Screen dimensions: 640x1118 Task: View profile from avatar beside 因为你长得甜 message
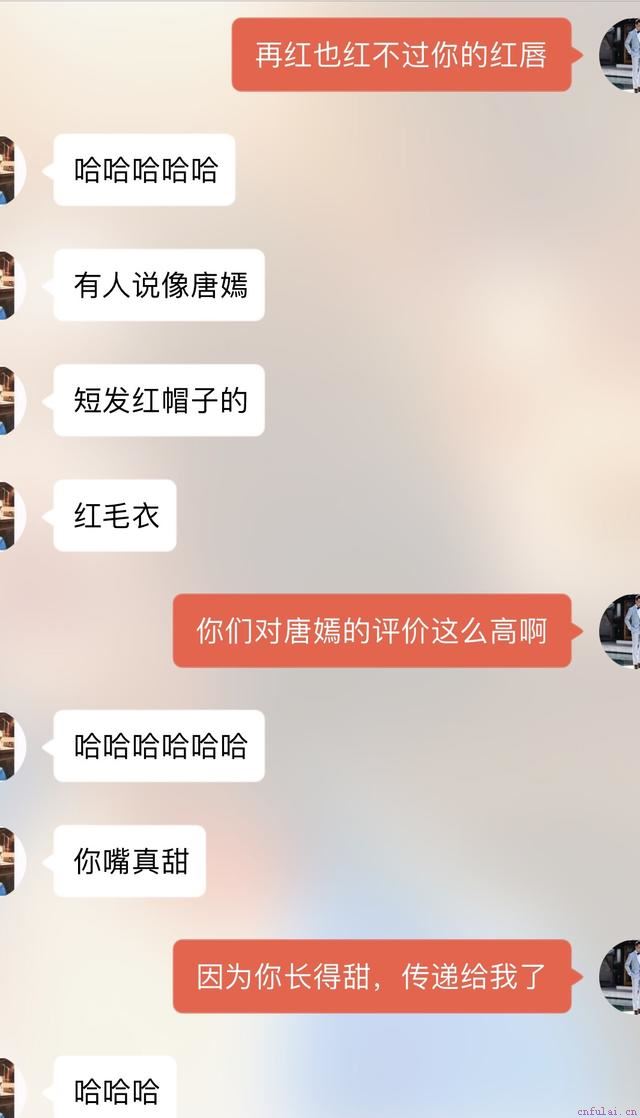coord(621,977)
